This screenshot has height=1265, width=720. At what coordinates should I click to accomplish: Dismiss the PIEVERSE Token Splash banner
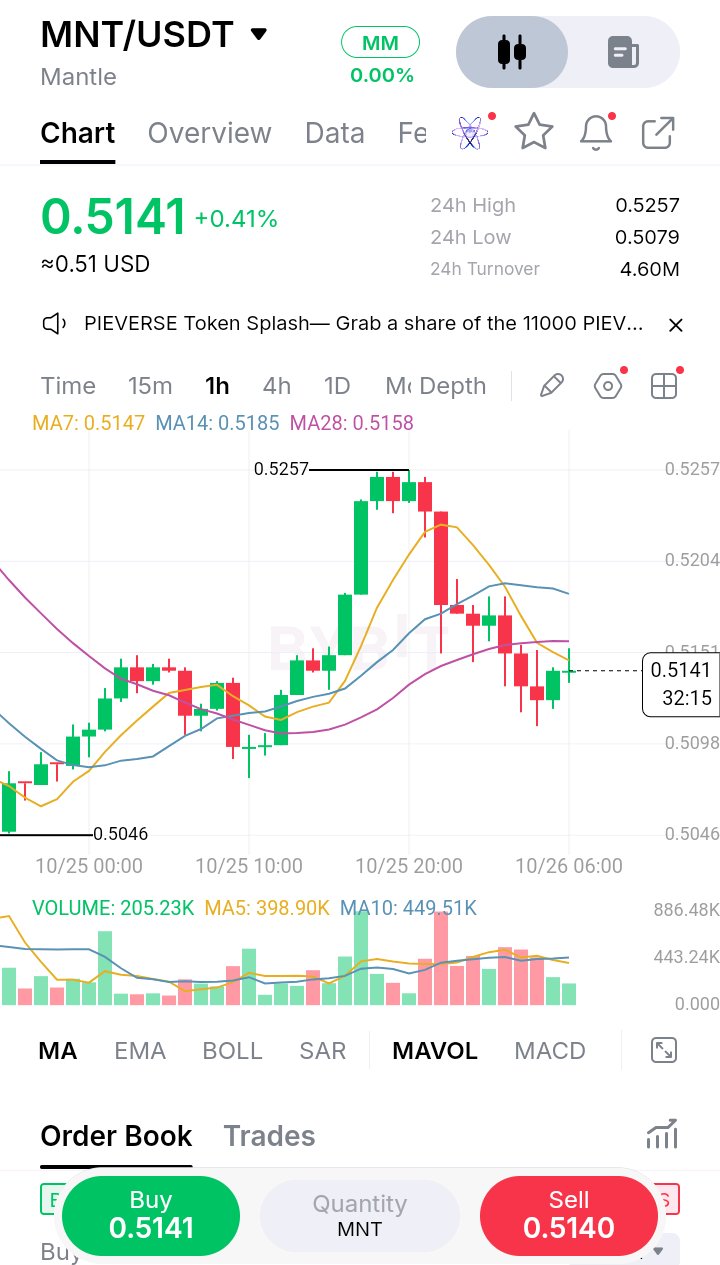tap(675, 324)
